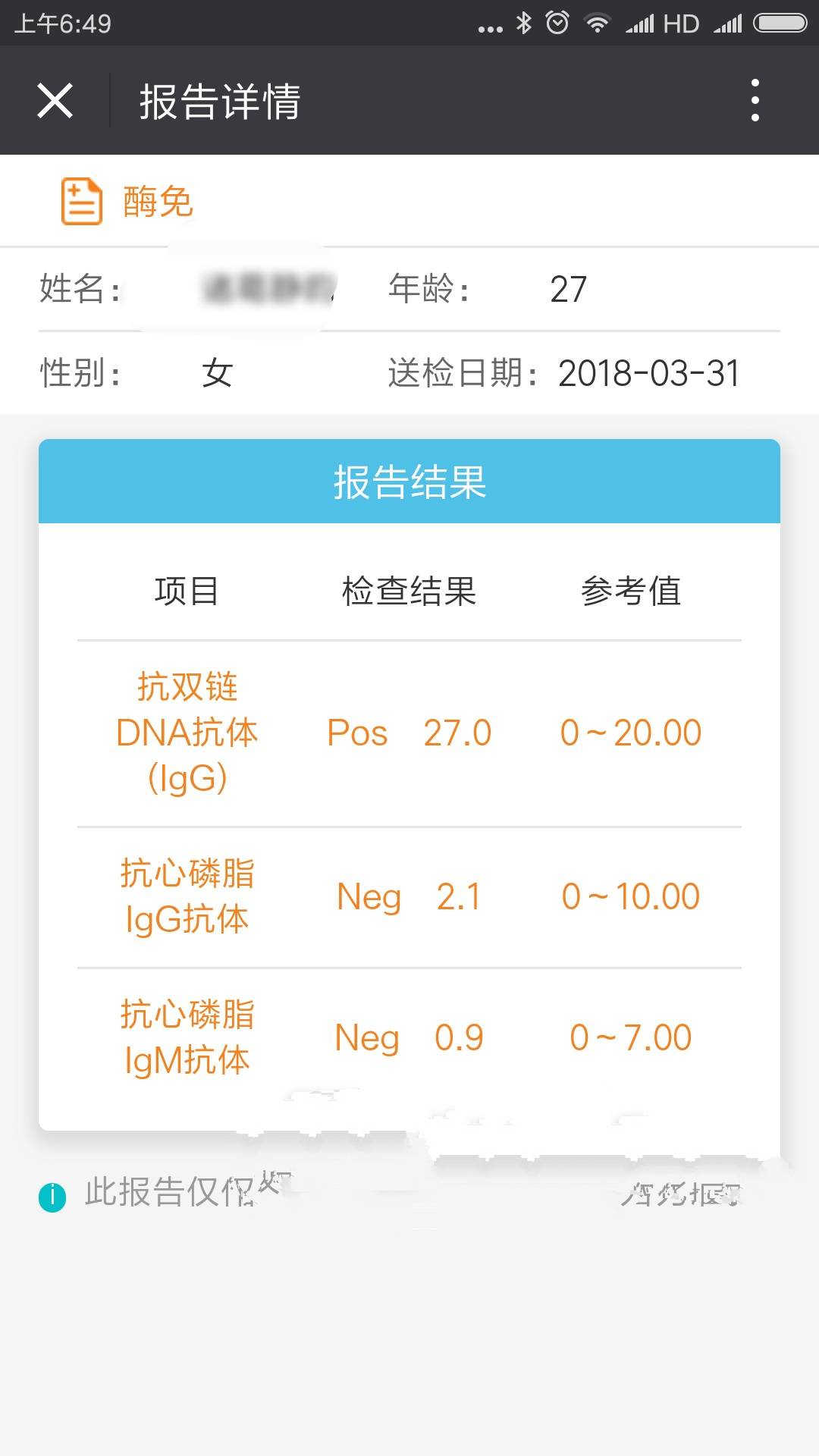
Task: Tap the HD indicator in the status bar
Action: 681,23
